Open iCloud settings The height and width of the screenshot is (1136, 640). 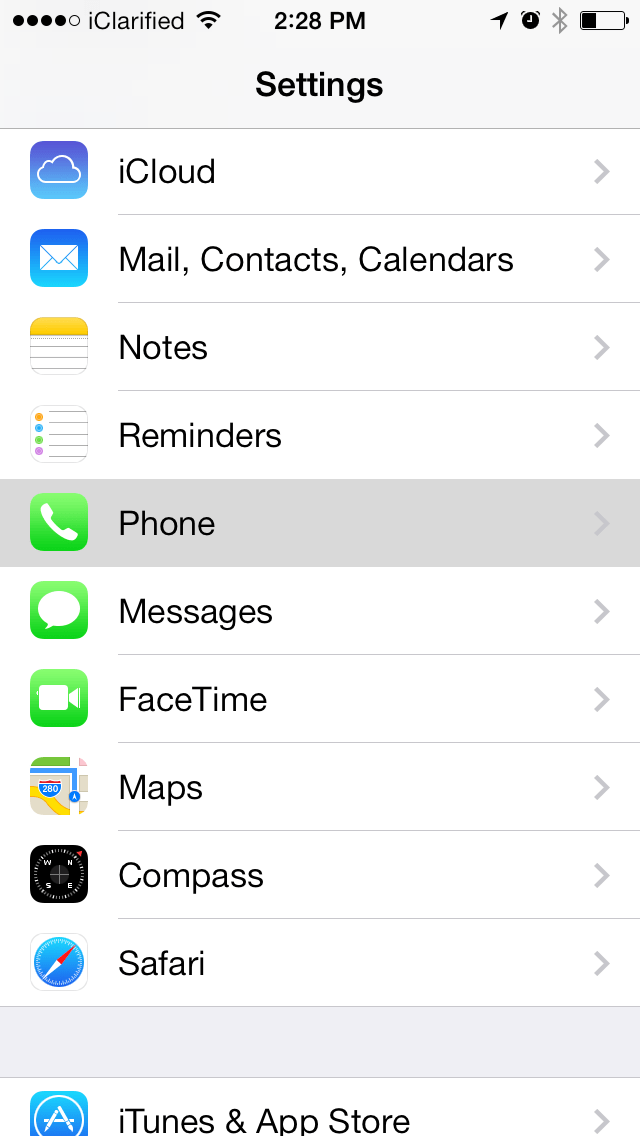320,171
